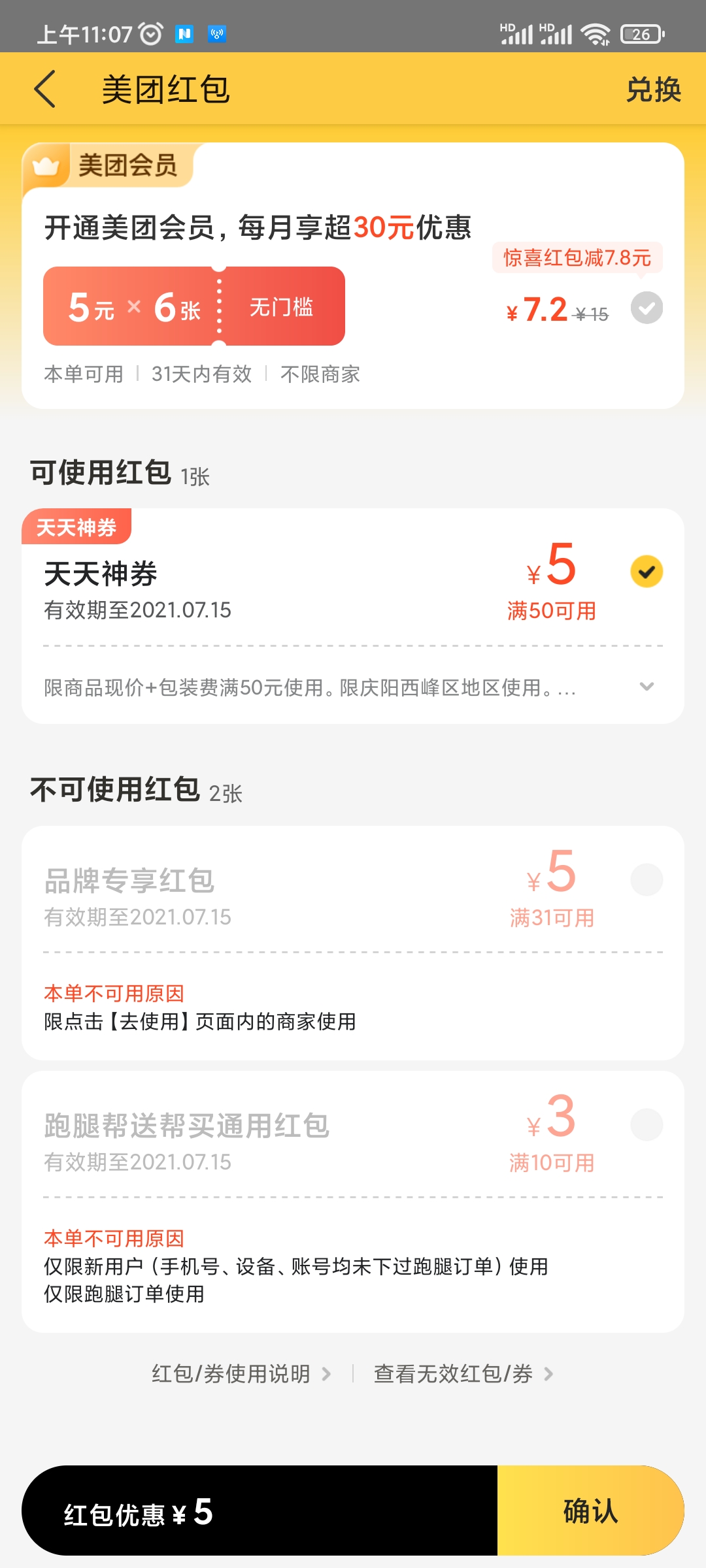The height and width of the screenshot is (1568, 706).
Task: Navigate back with the left arrow
Action: pos(46,89)
